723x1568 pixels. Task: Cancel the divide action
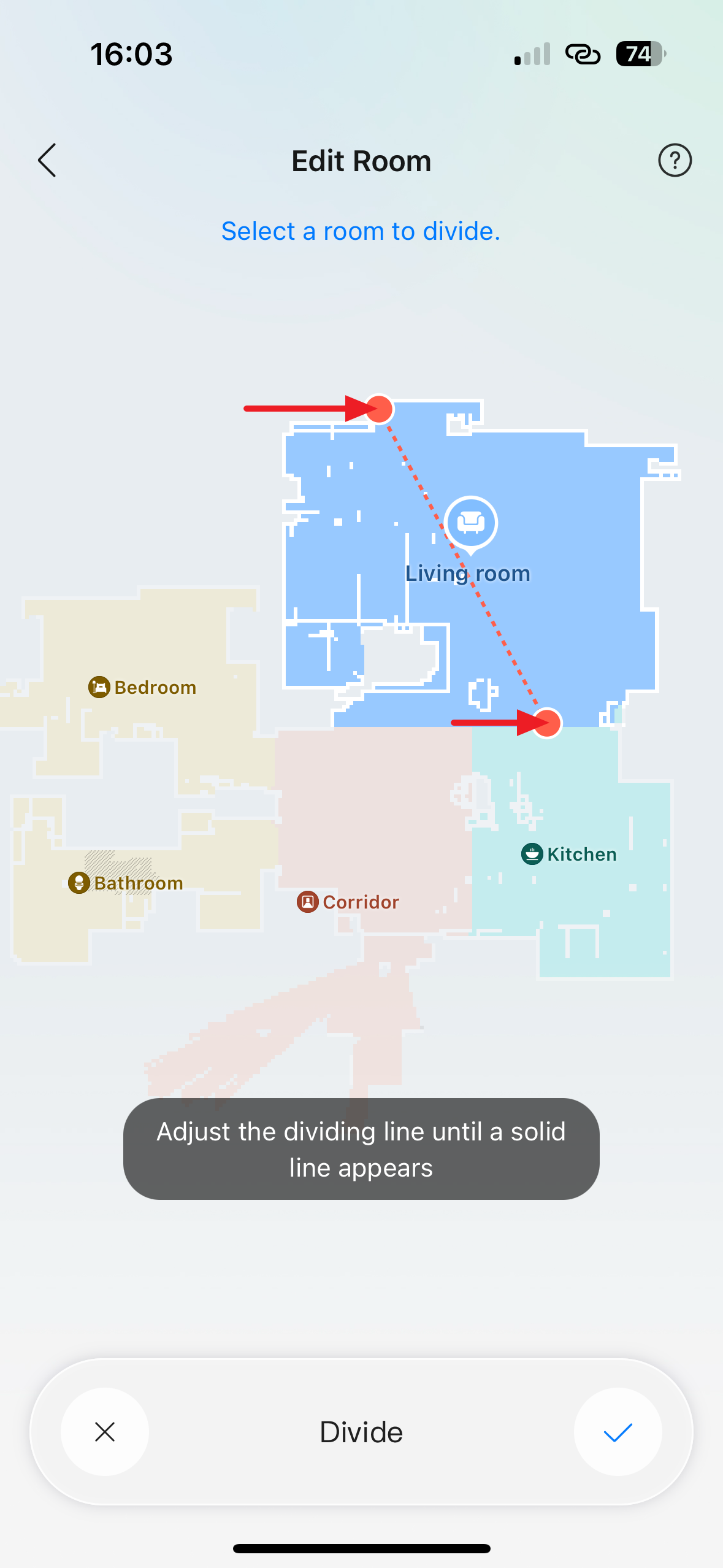105,1432
